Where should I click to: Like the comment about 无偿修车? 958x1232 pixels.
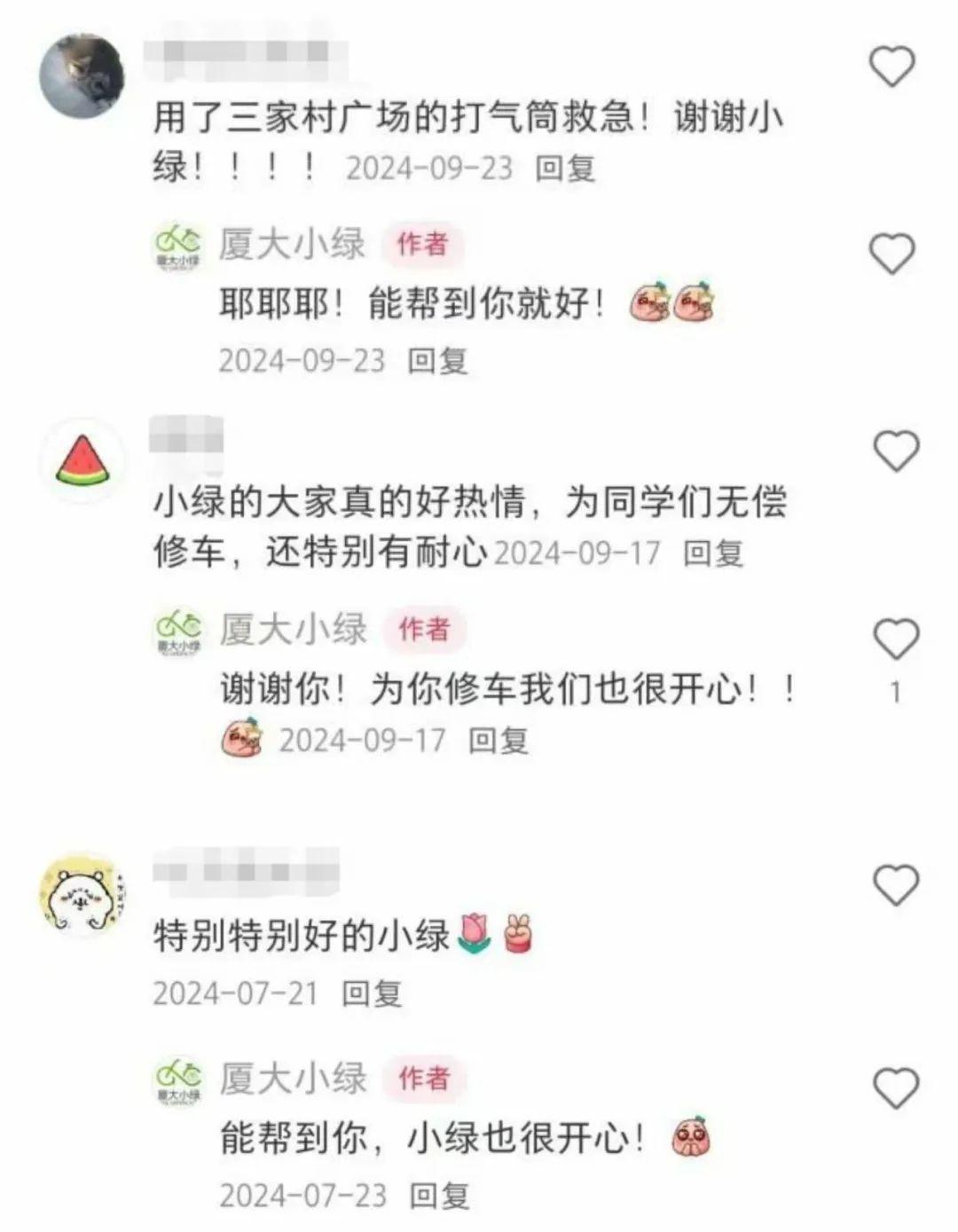896,451
